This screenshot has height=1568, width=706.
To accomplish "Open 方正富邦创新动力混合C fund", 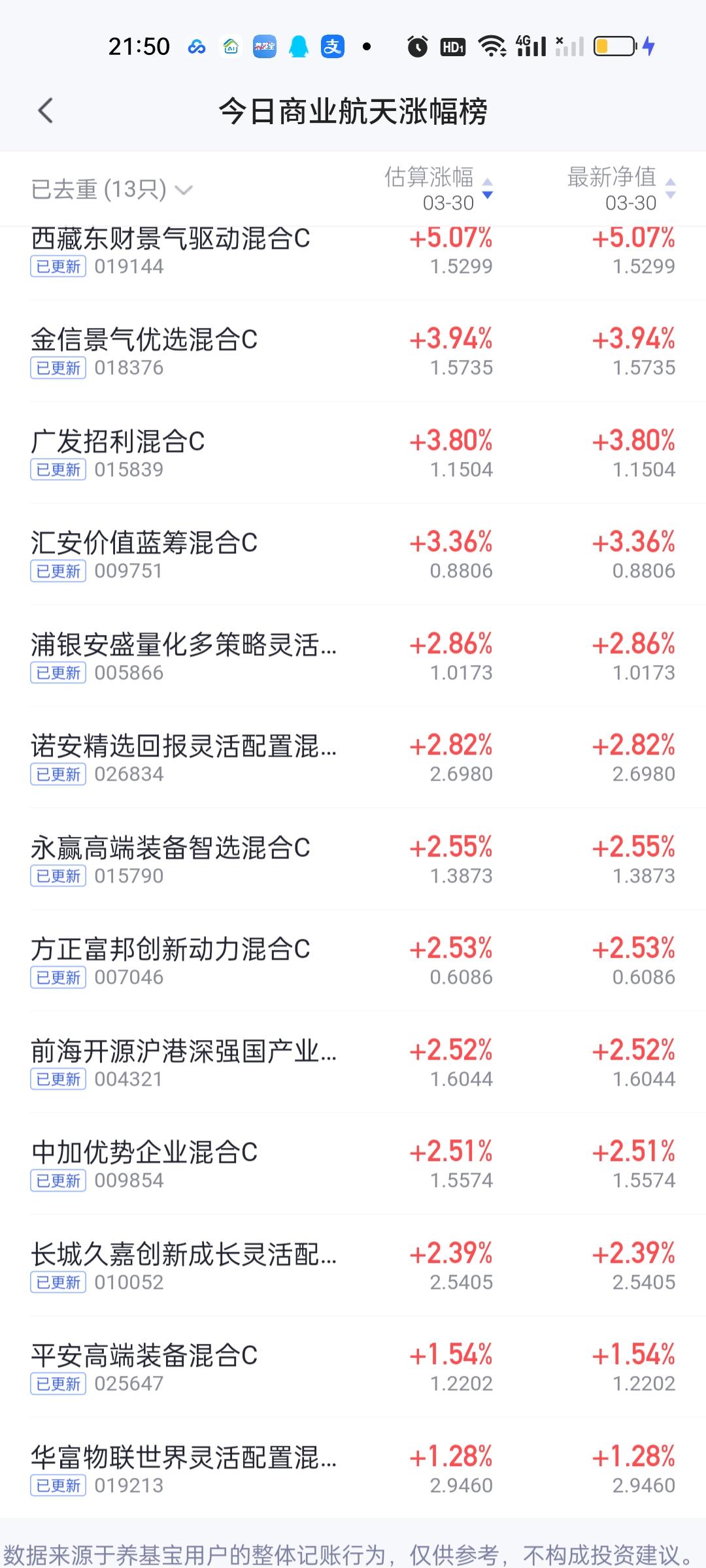I will pos(353,961).
